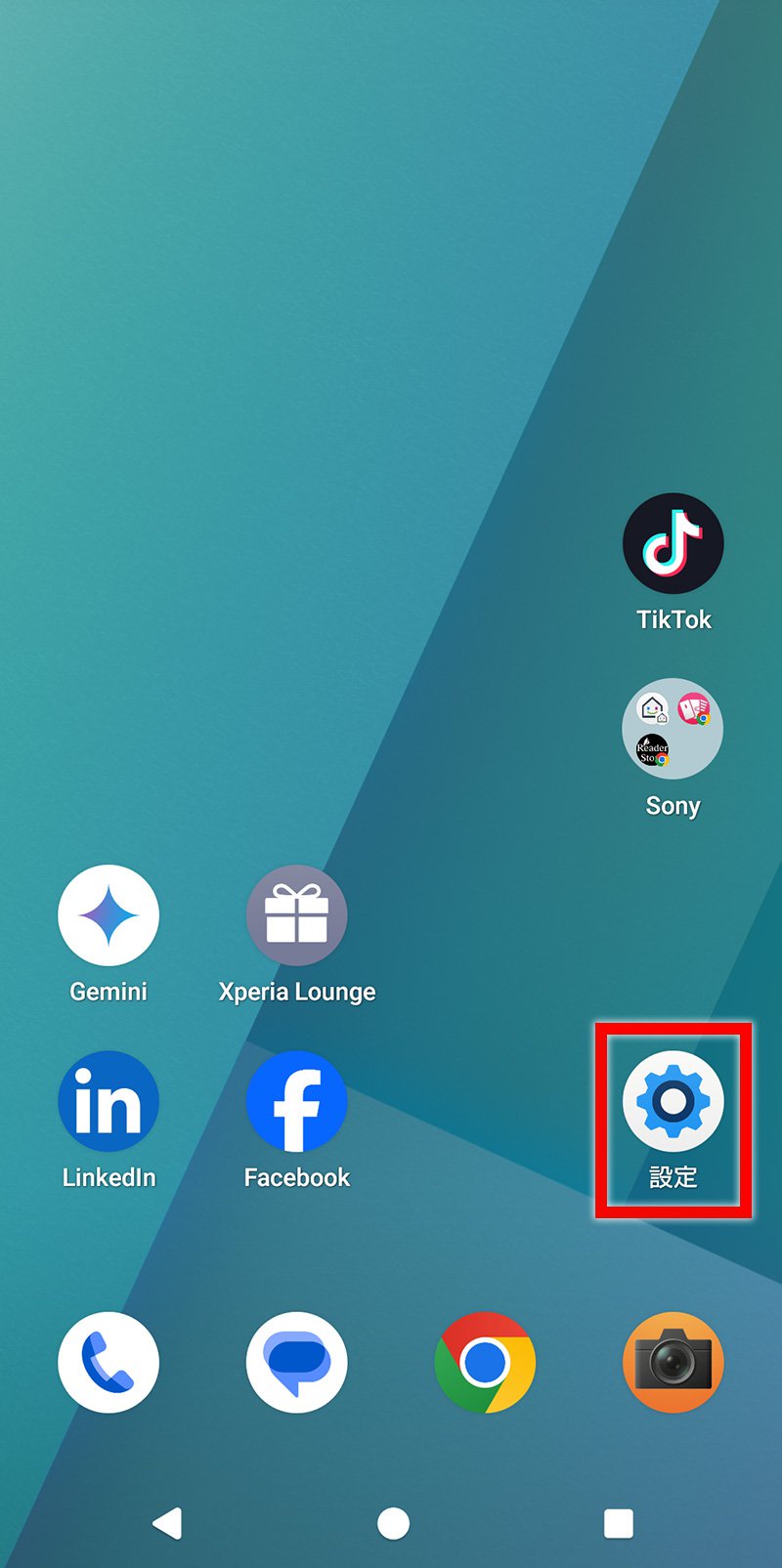The width and height of the screenshot is (782, 1568).
Task: Open the 設定 settings app
Action: (x=673, y=1102)
